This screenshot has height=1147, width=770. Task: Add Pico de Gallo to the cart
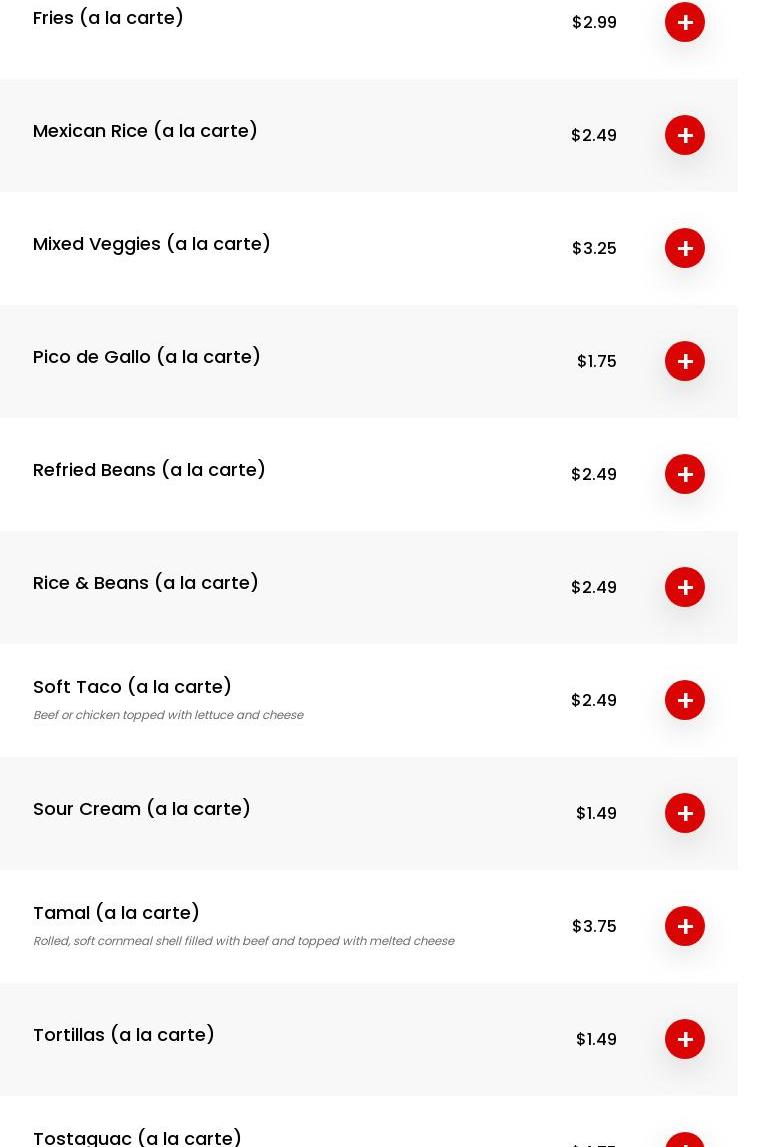[x=685, y=361]
